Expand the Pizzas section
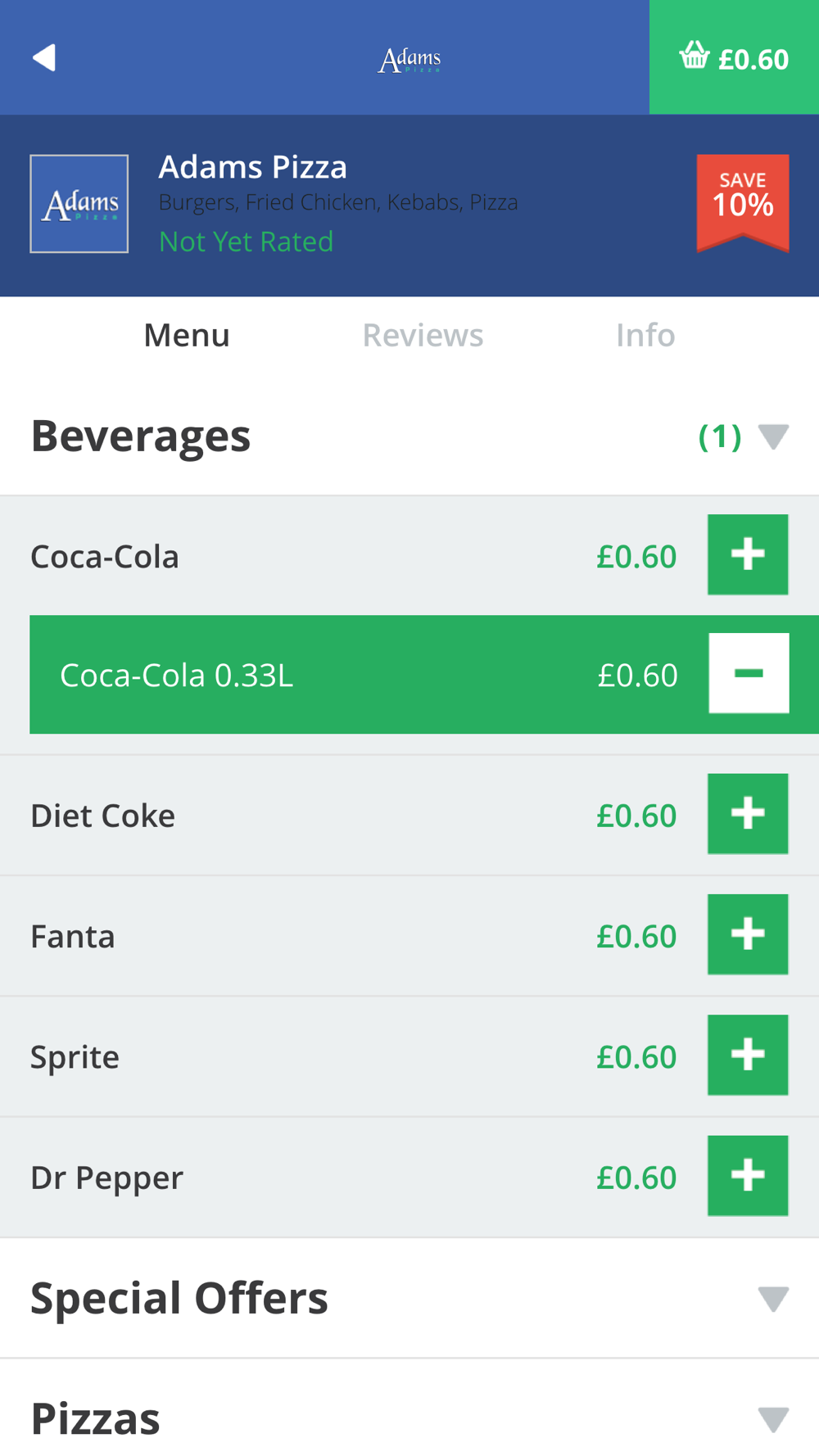Image resolution: width=819 pixels, height=1456 pixels. (772, 1418)
